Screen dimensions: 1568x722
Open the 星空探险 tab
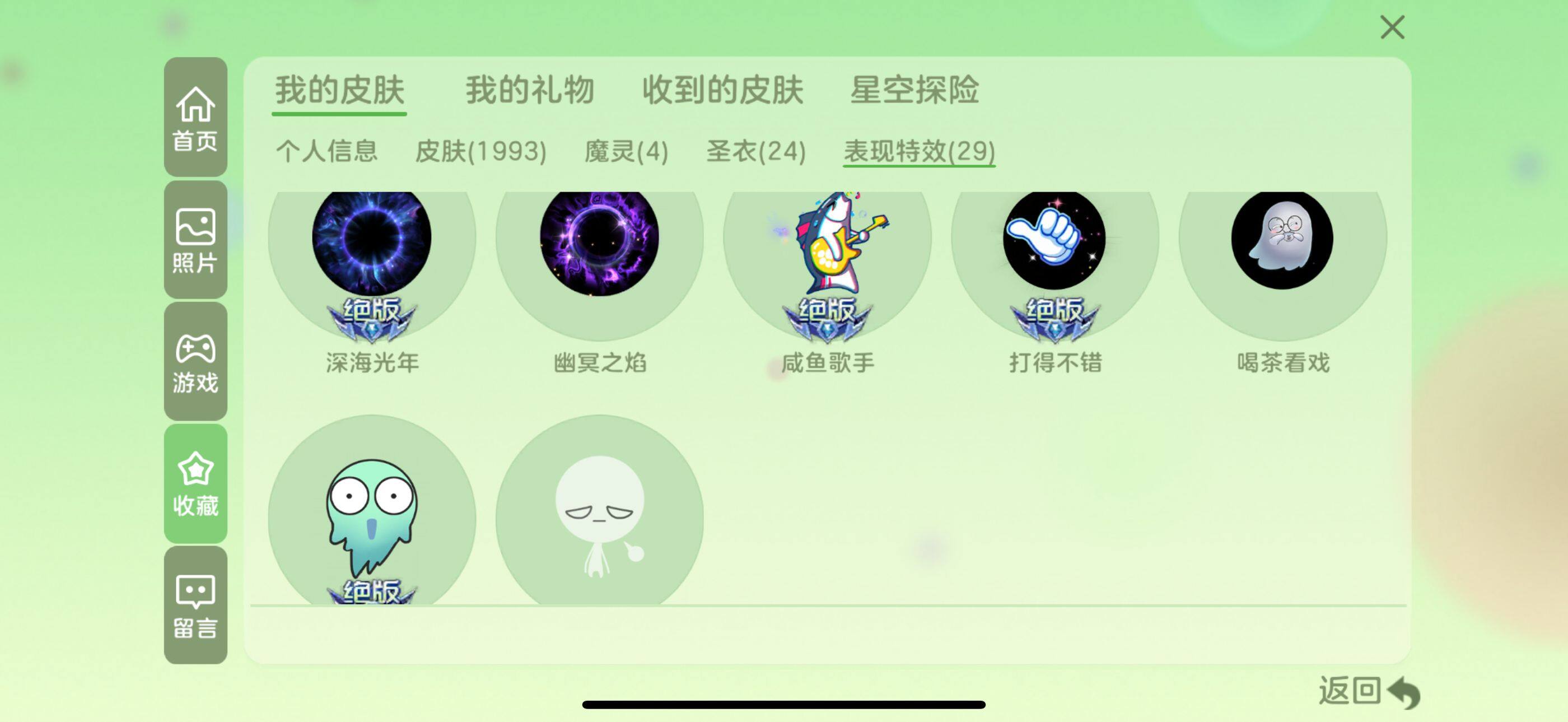[x=914, y=90]
